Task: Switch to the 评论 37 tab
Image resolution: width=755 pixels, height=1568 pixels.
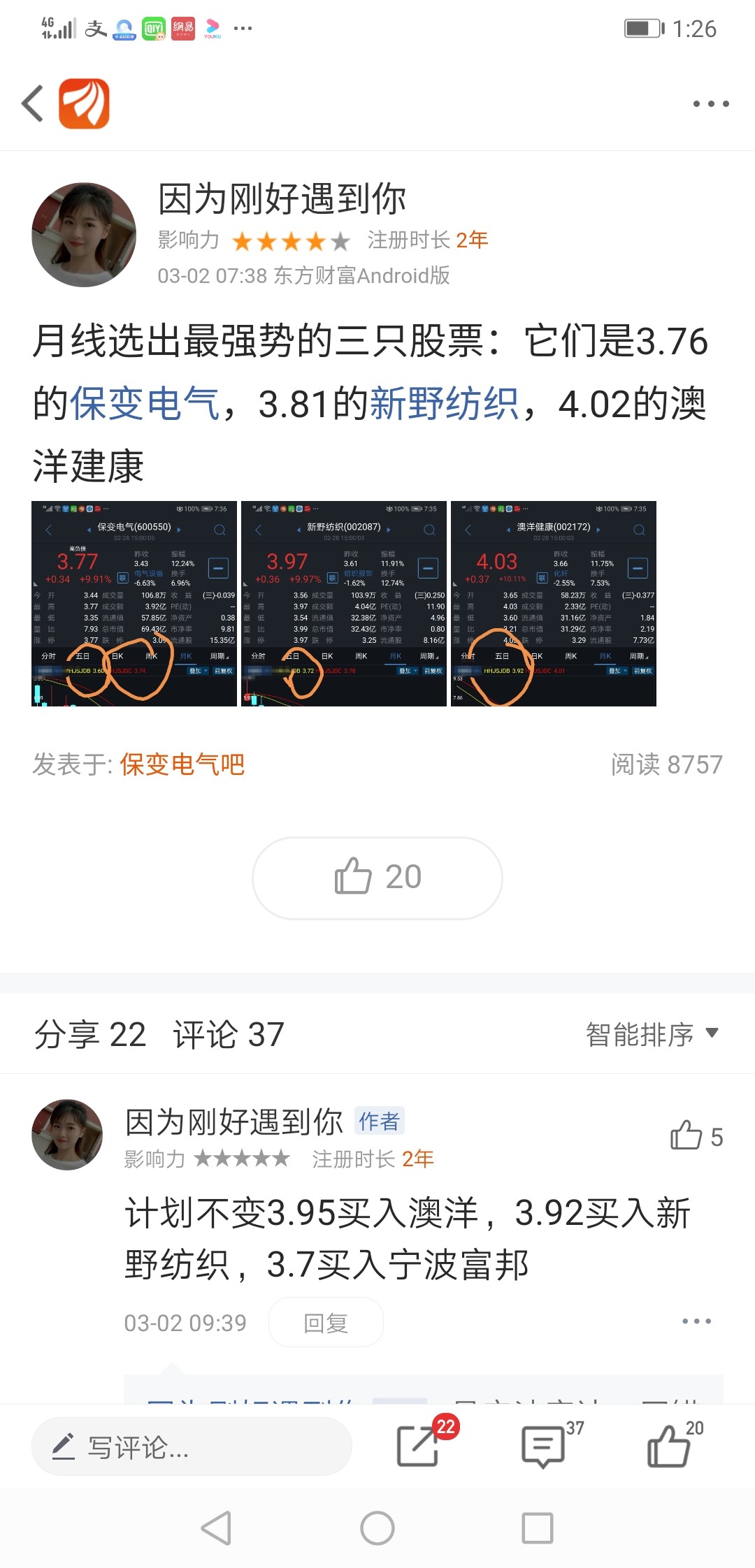Action: (x=229, y=1034)
